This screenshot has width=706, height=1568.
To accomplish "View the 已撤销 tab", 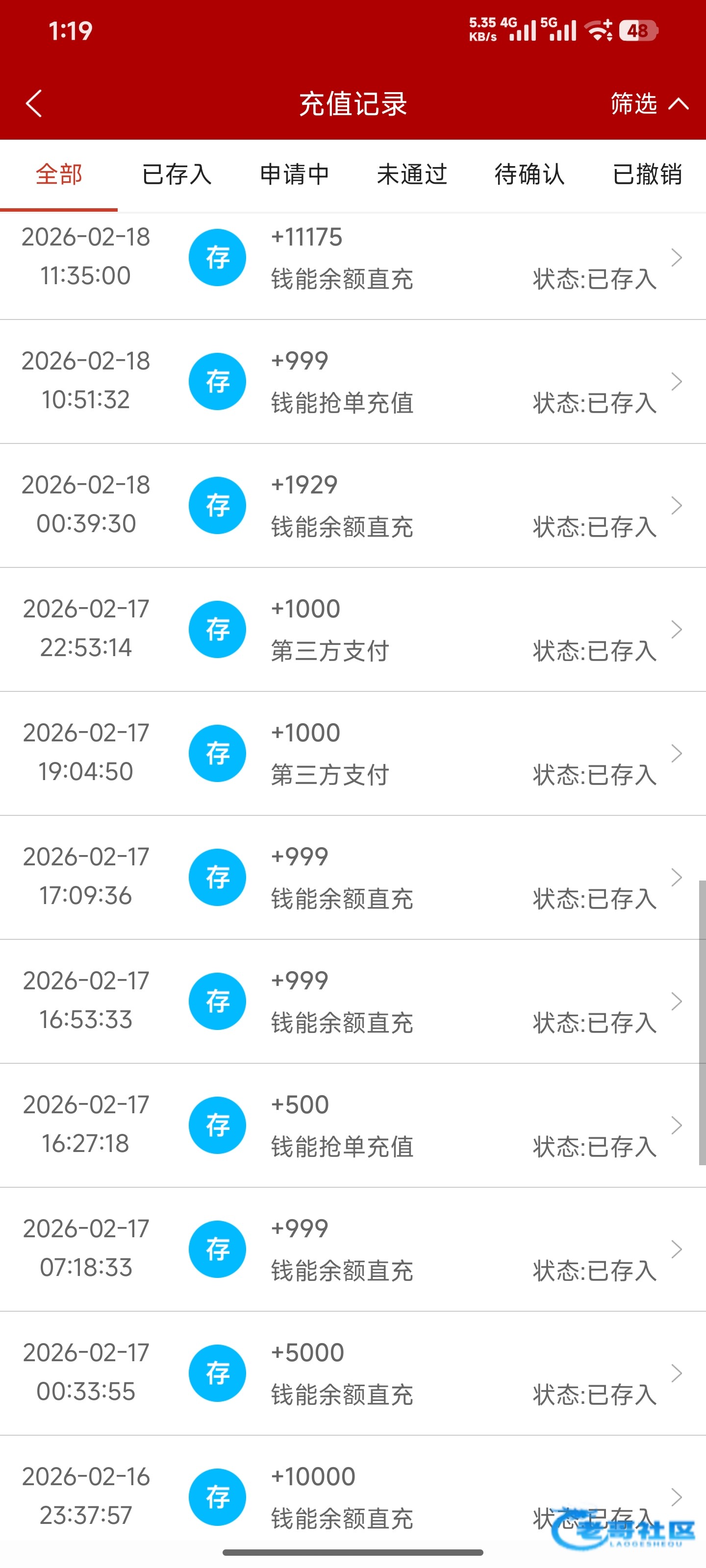I will (647, 175).
